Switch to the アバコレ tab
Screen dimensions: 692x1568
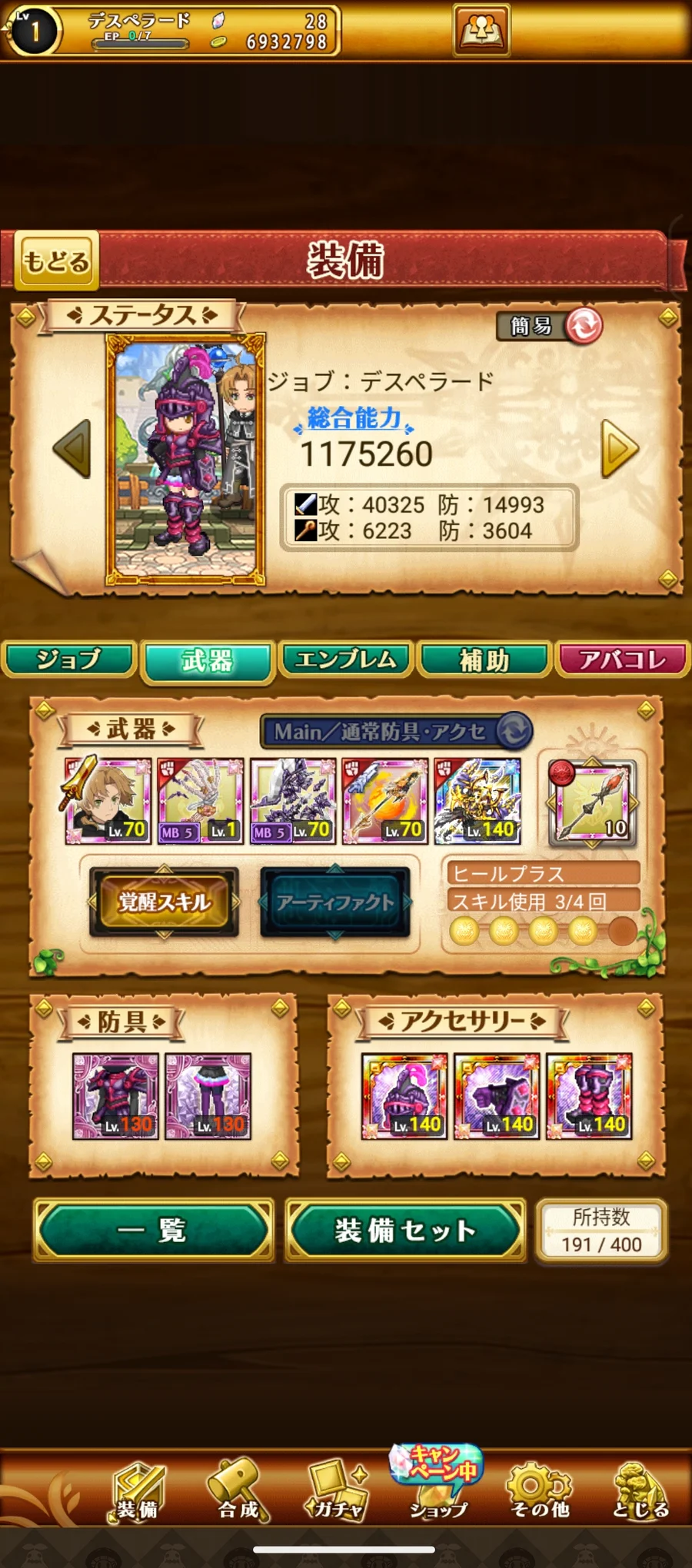pos(622,659)
